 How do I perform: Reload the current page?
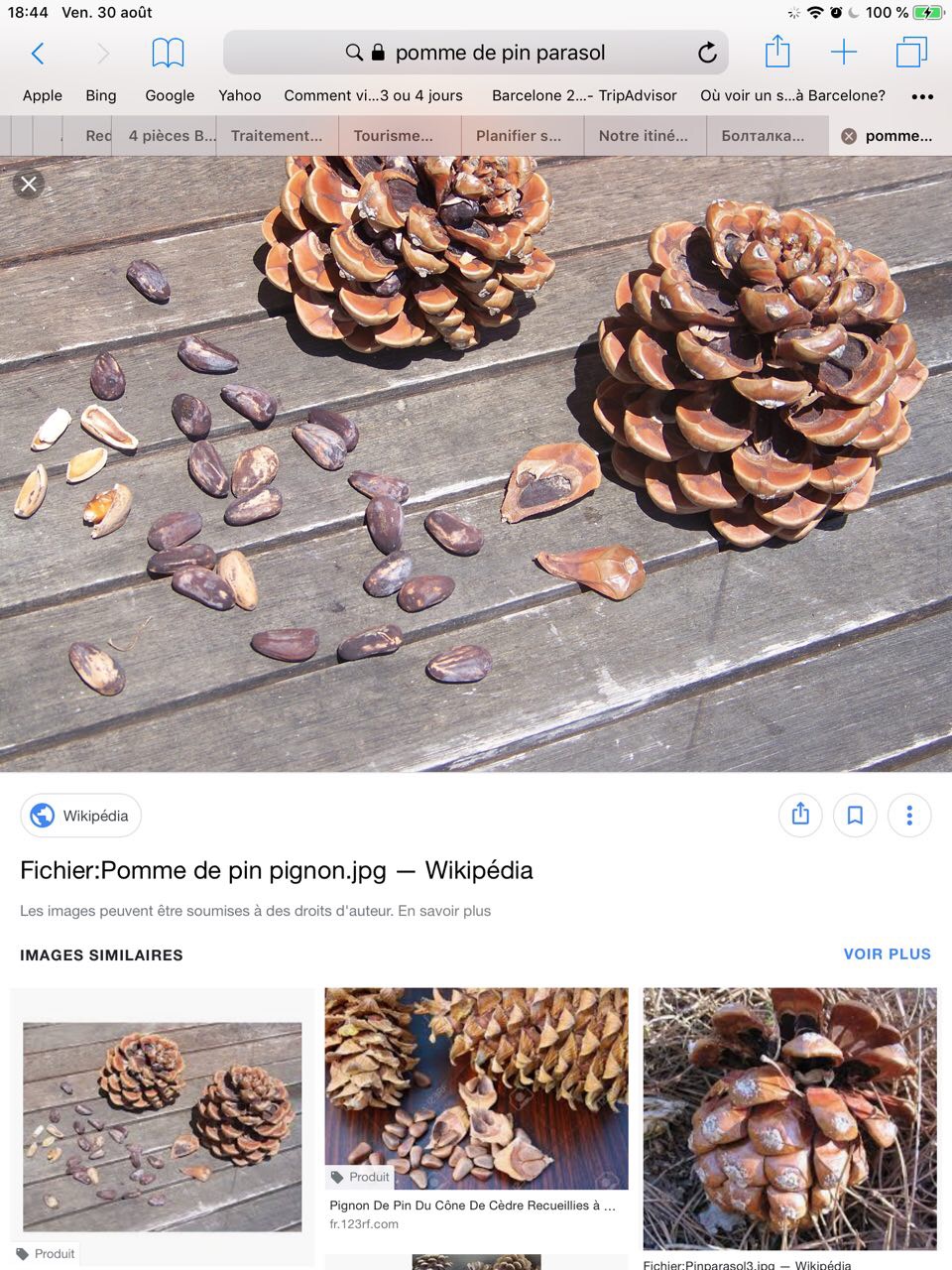707,54
